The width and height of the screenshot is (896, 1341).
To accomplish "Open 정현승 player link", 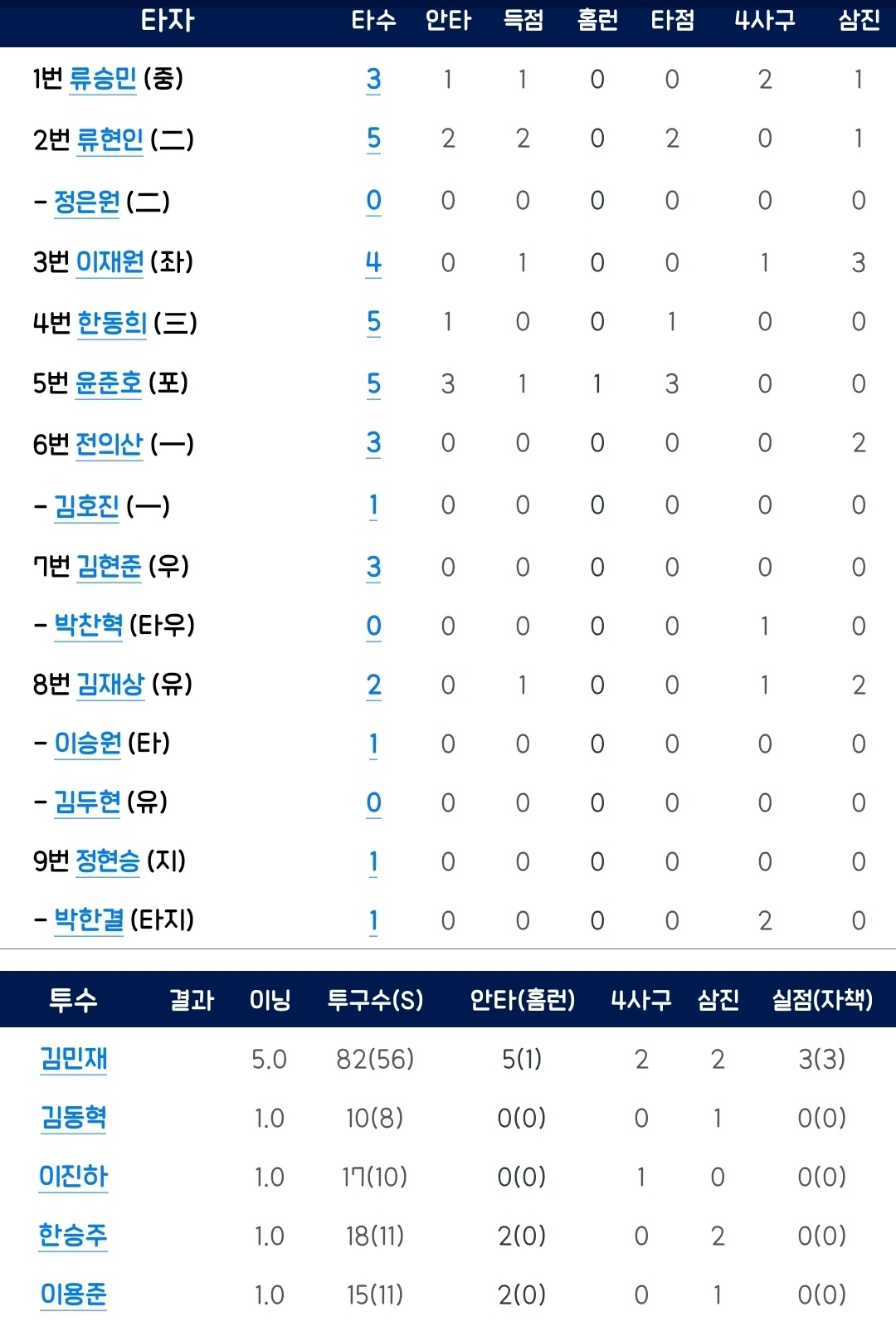I will (x=108, y=861).
